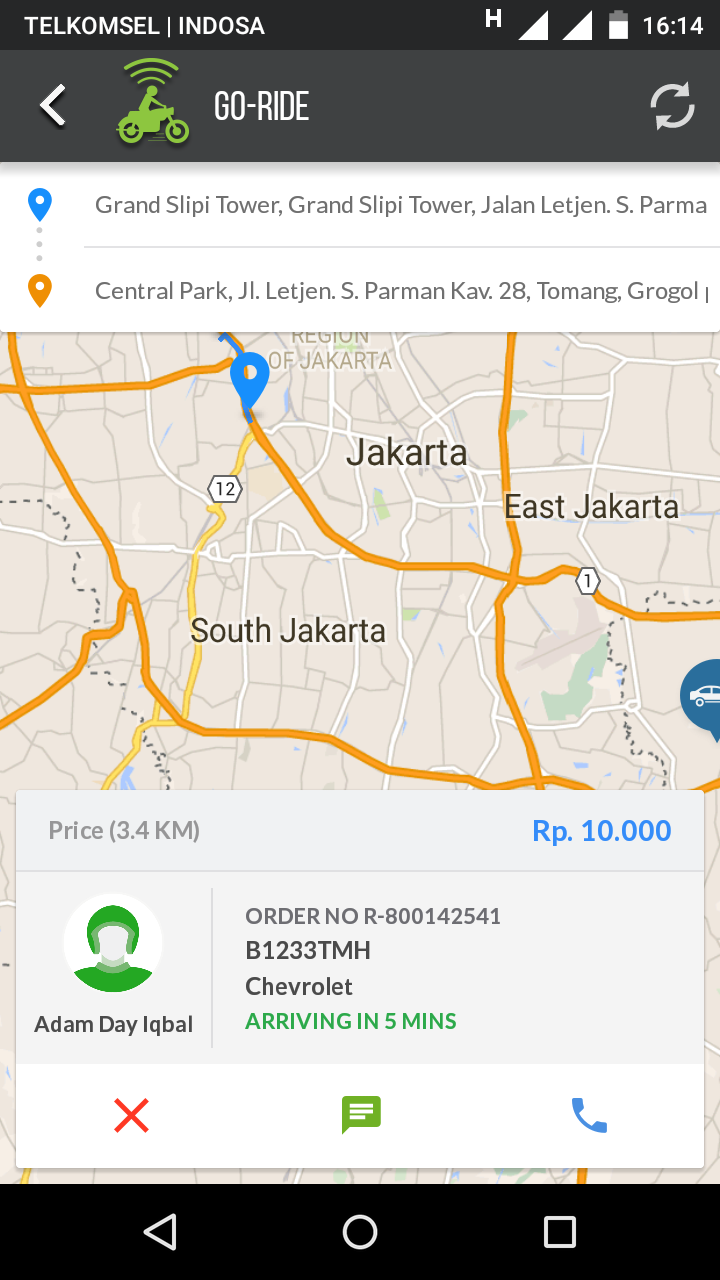Open recent apps with the square button
The image size is (720, 1280).
click(x=560, y=1232)
